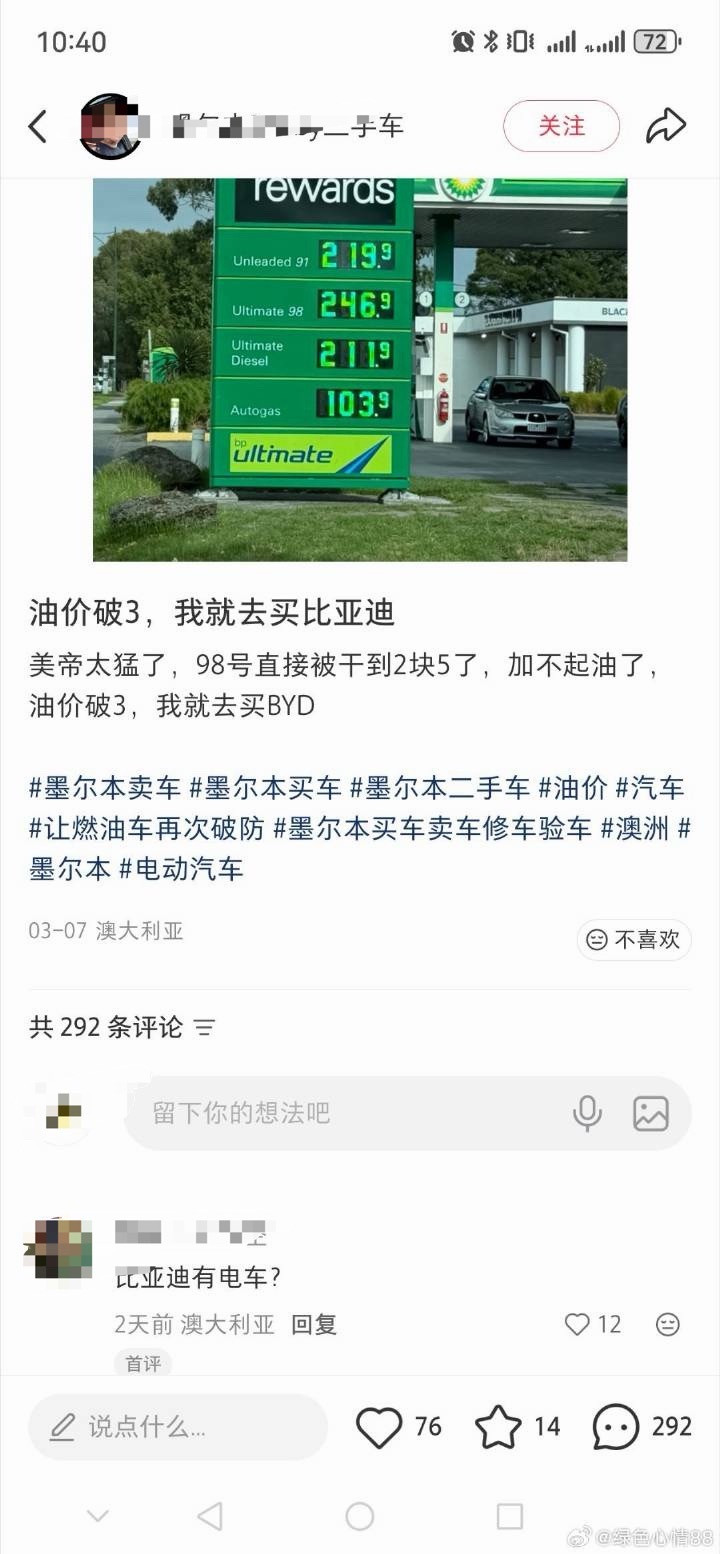This screenshot has height=1554, width=720.
Task: Tap the voice input microphone in the comment bar
Action: pos(588,1113)
